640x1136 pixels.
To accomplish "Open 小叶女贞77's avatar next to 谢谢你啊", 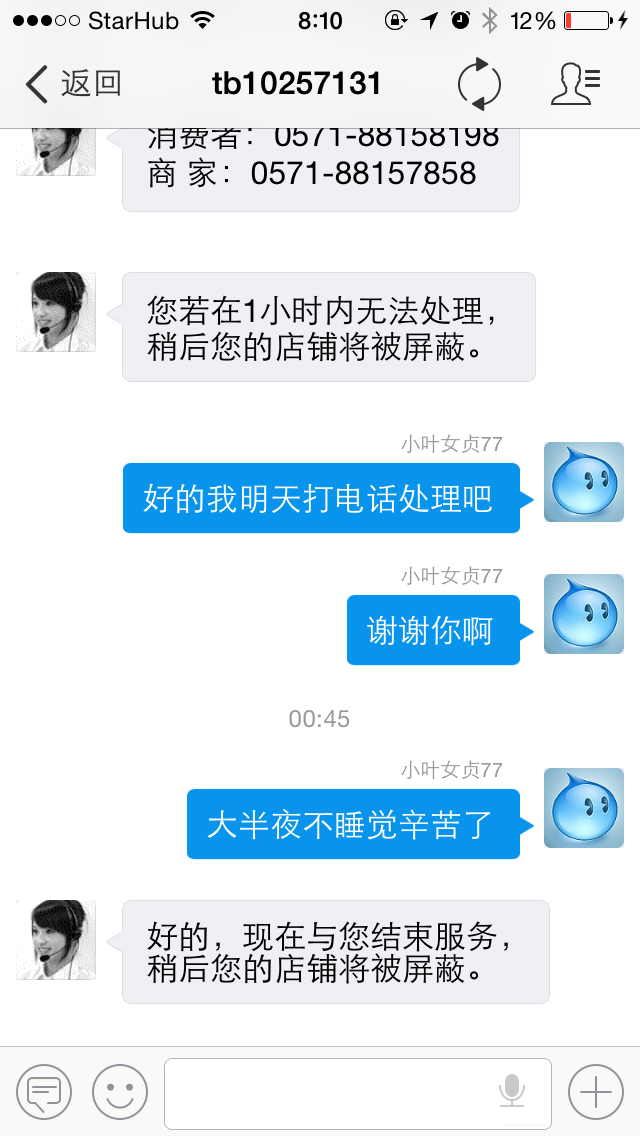I will coord(584,614).
